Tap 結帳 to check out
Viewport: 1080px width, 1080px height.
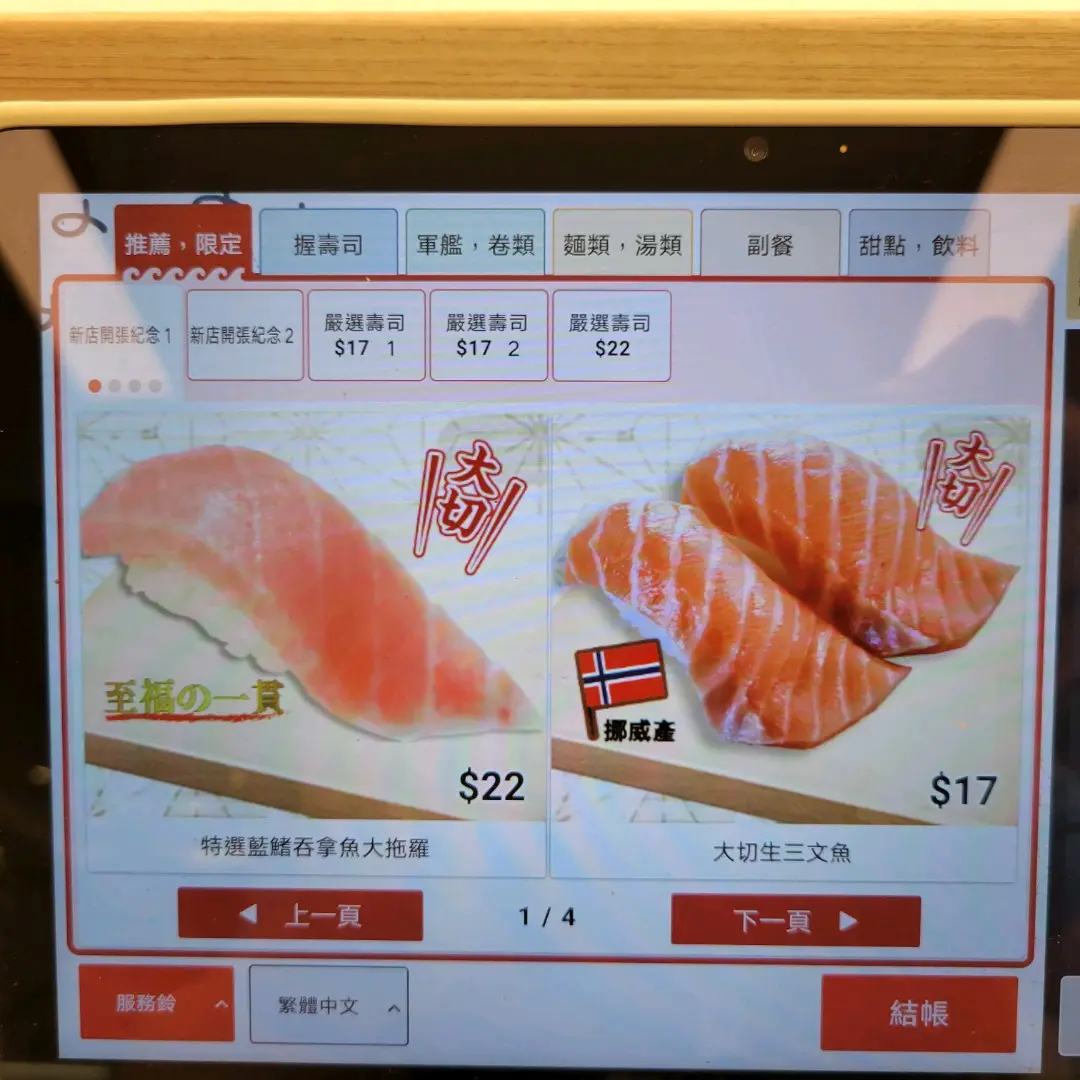(x=918, y=1013)
